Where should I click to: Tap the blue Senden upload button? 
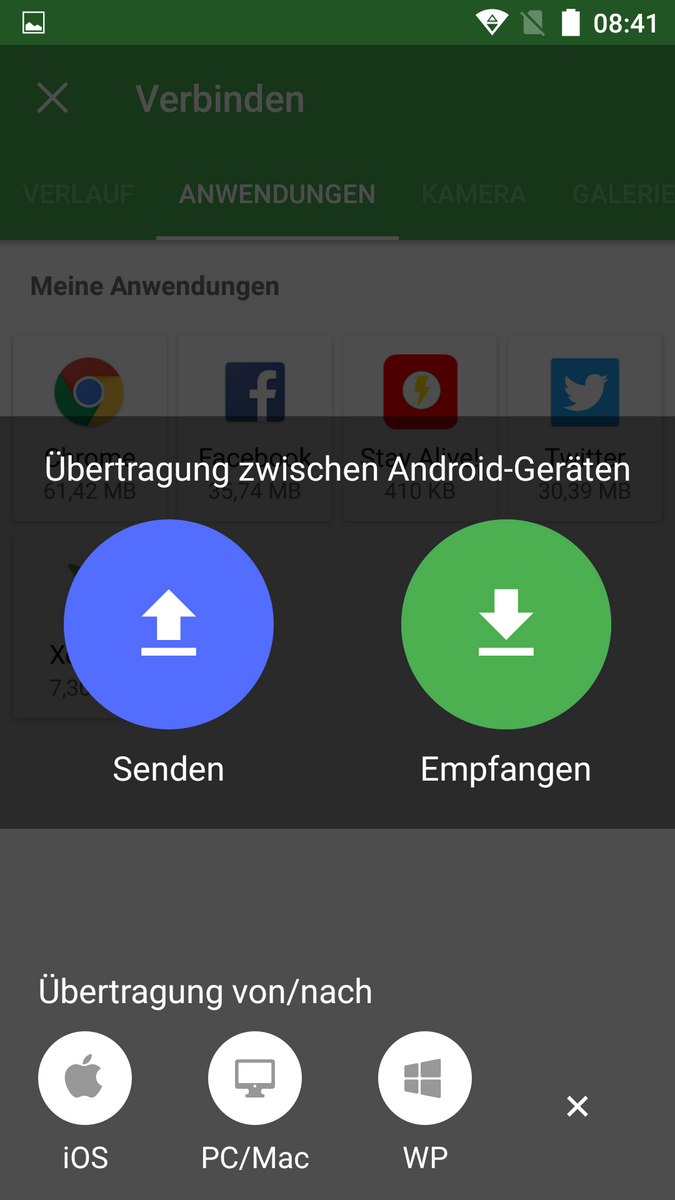tap(168, 624)
